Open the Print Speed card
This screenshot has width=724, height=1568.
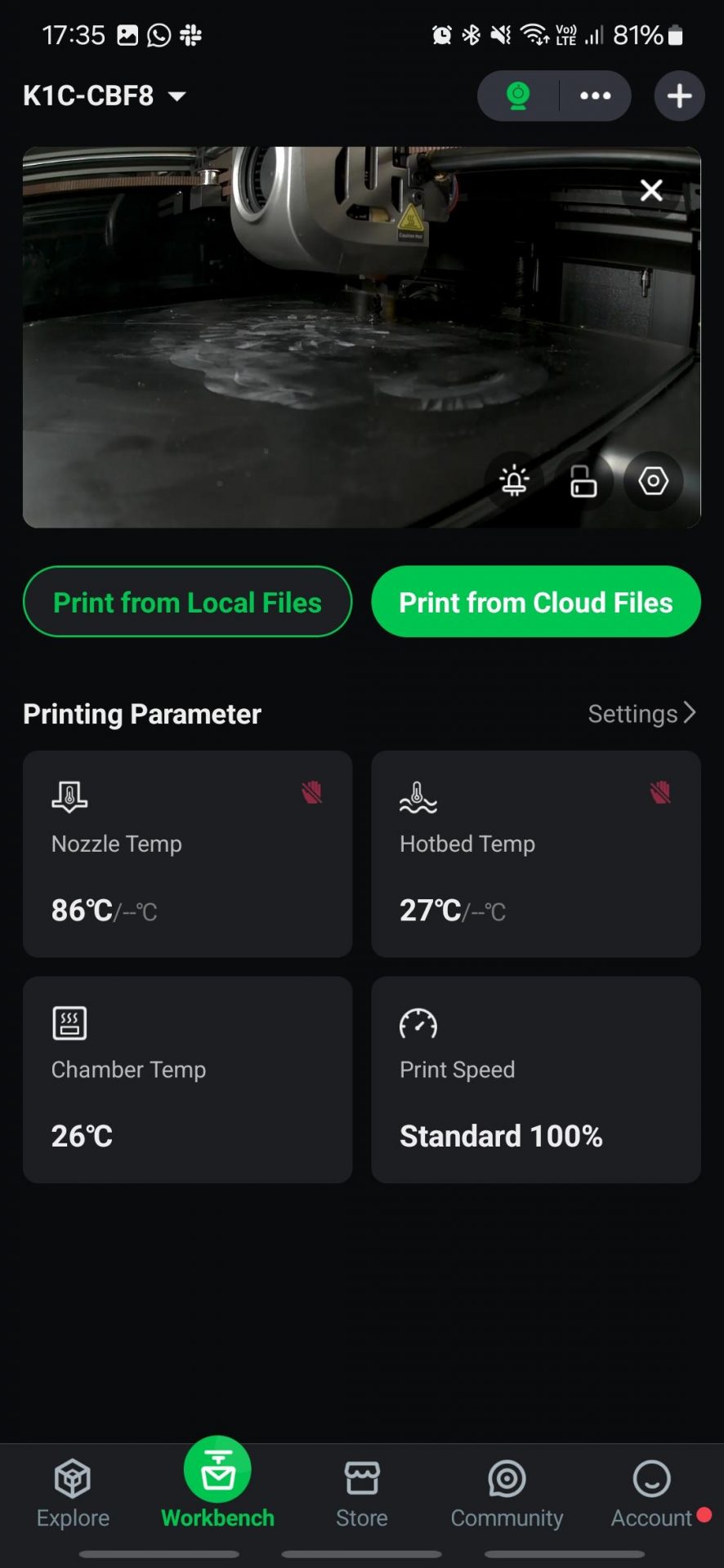(536, 1080)
